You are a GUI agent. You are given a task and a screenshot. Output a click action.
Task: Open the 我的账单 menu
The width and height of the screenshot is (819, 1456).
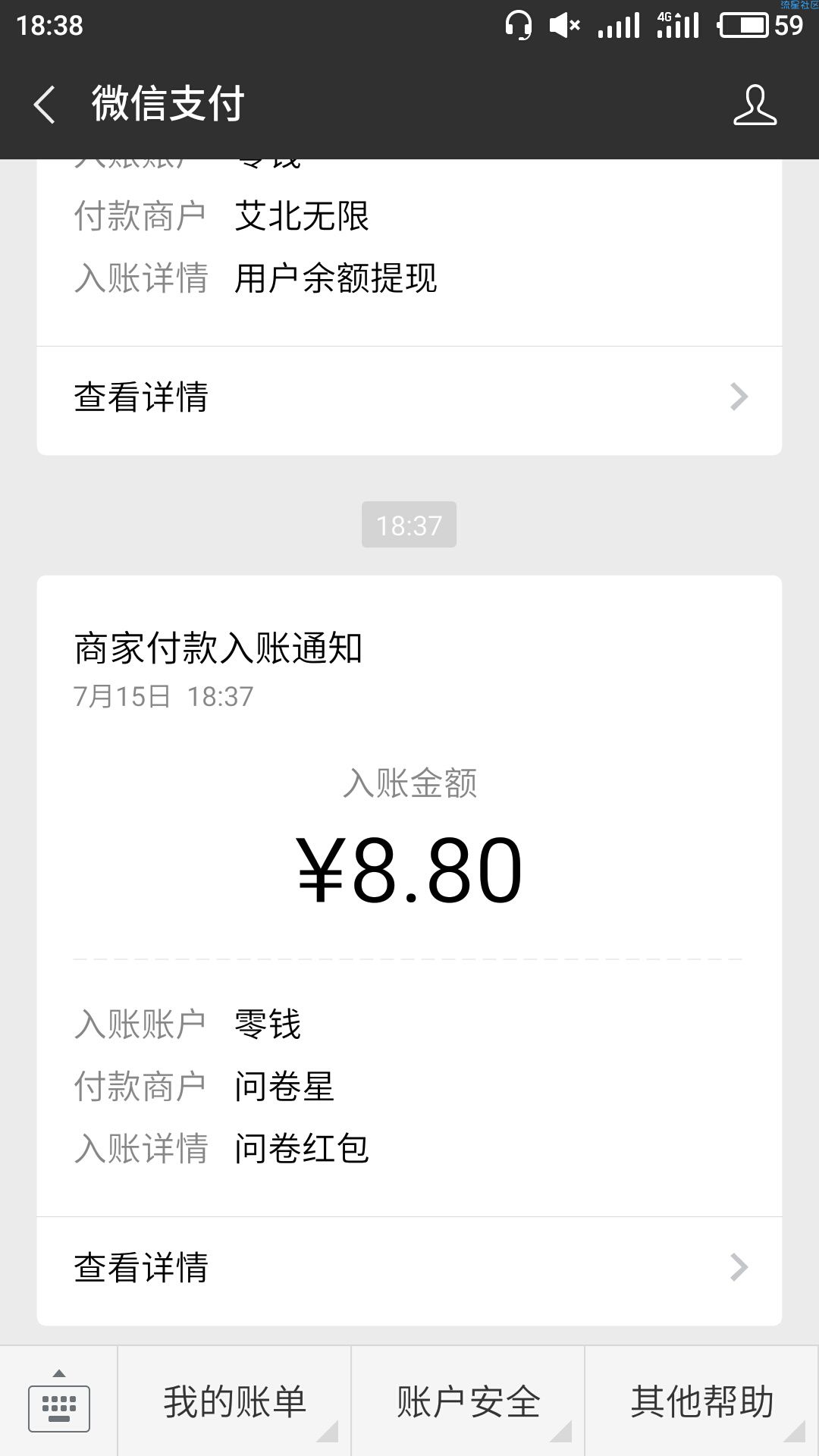point(234,1401)
